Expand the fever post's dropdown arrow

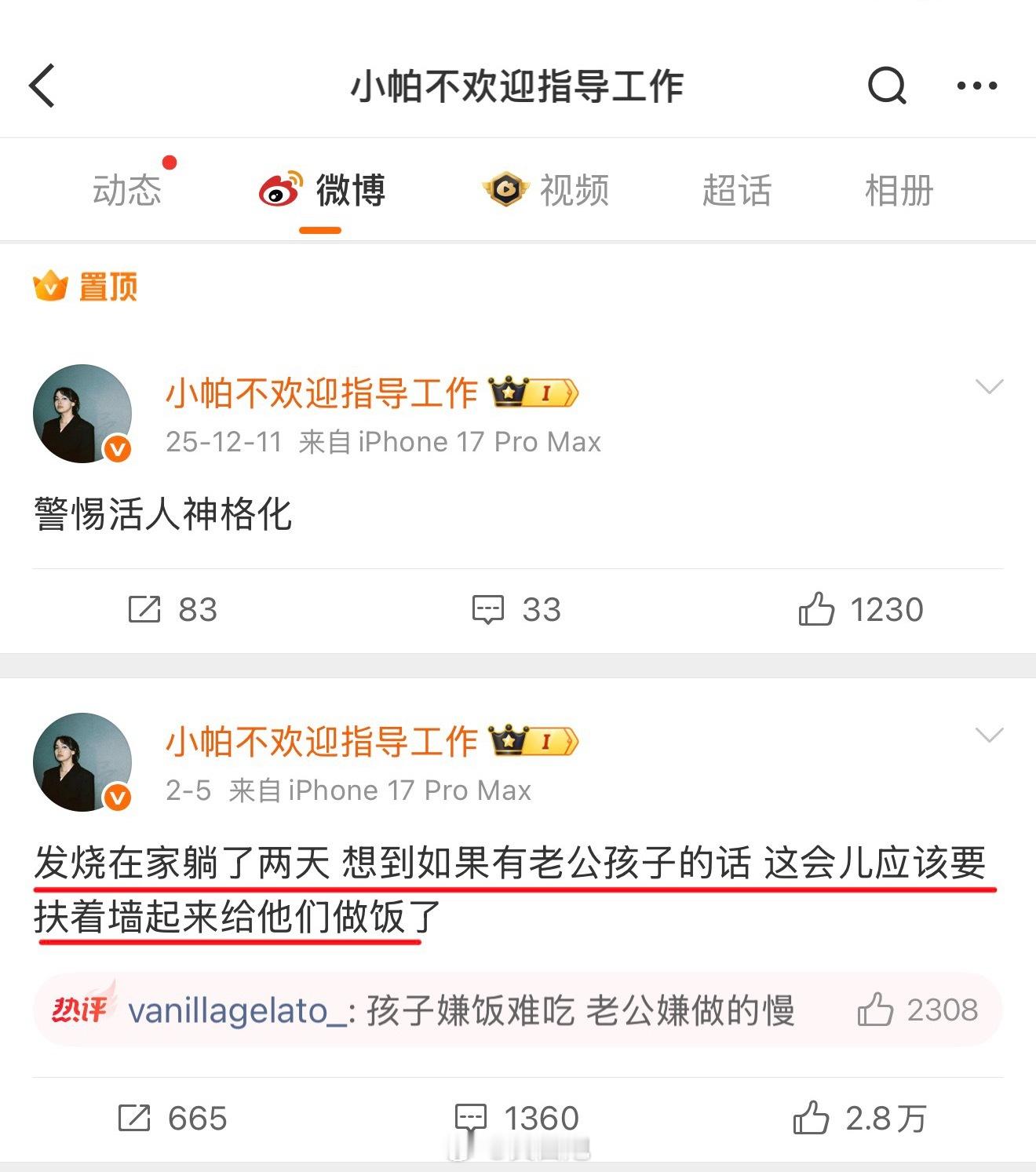click(x=988, y=736)
